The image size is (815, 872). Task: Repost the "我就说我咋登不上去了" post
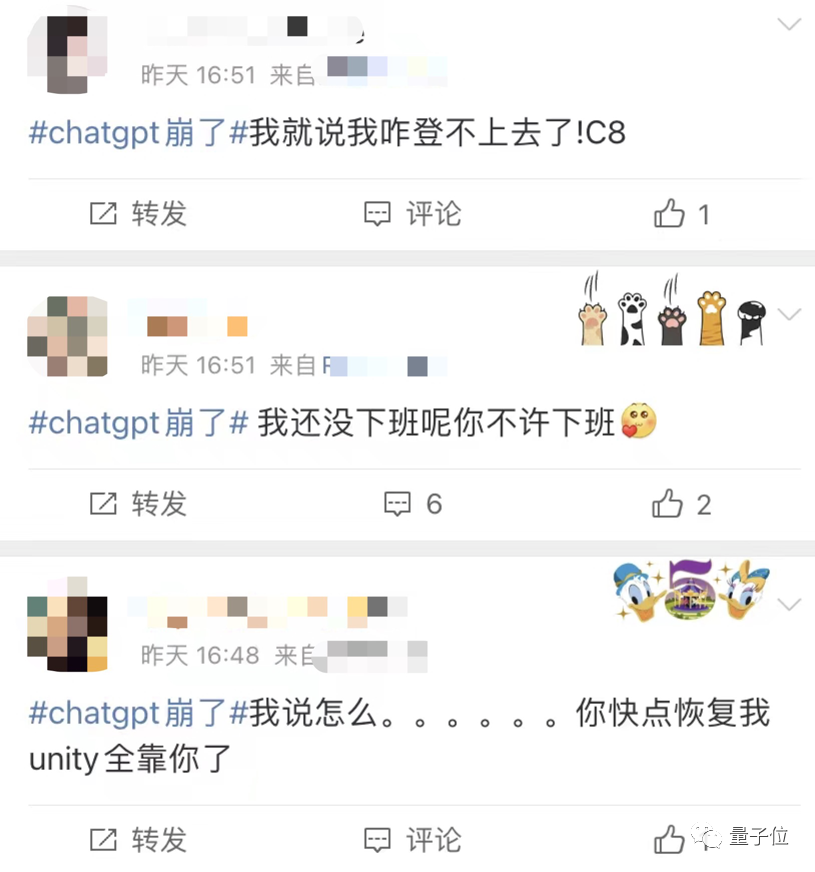(x=138, y=213)
